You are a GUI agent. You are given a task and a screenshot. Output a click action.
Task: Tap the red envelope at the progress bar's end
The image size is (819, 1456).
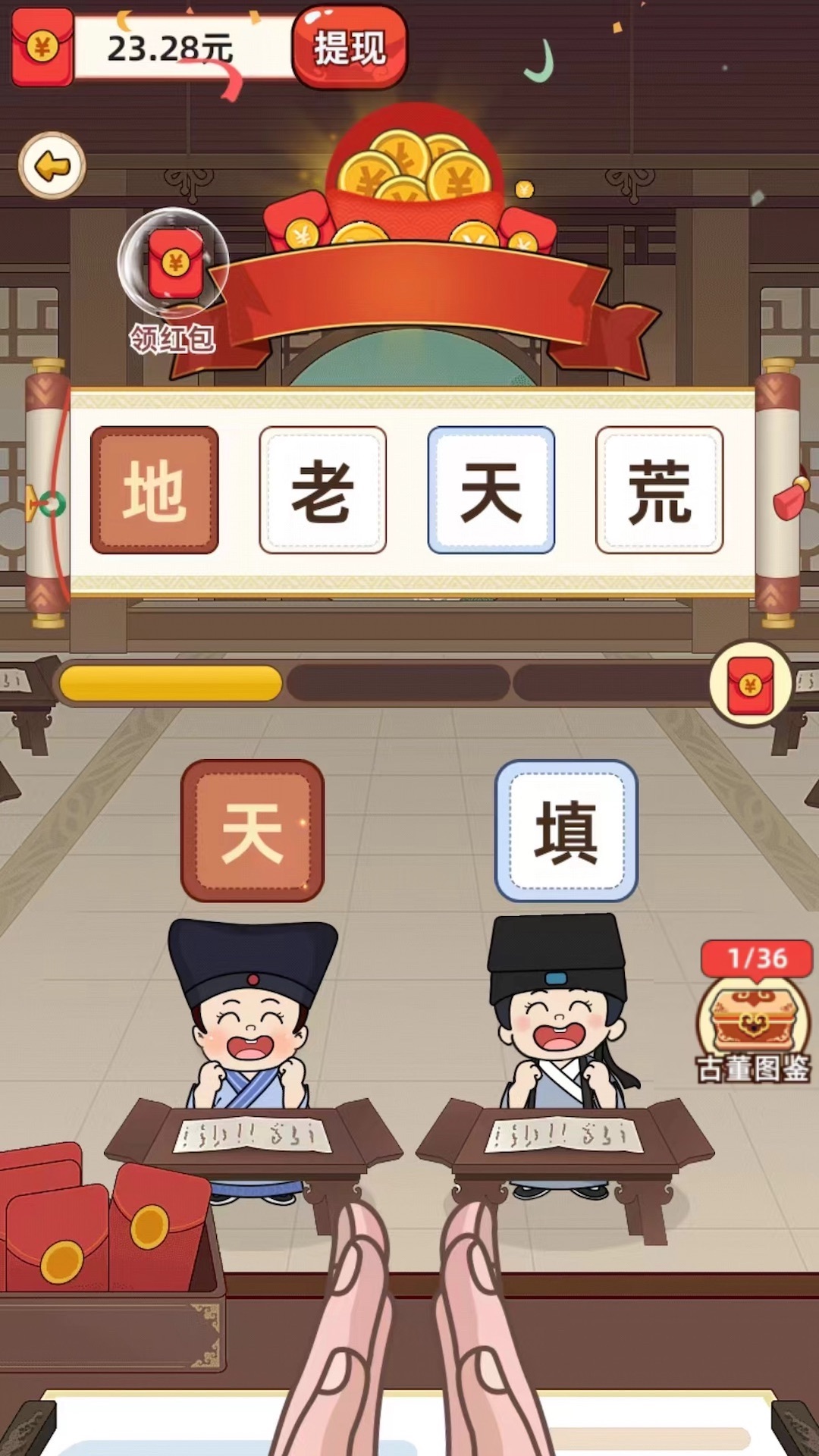click(x=750, y=683)
